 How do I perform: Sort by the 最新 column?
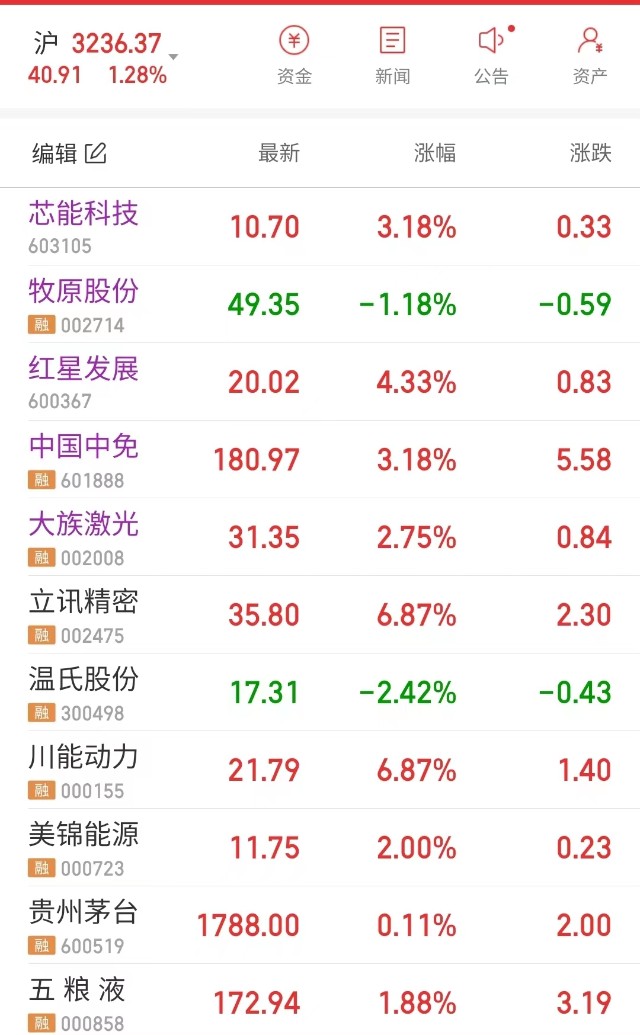tap(278, 153)
